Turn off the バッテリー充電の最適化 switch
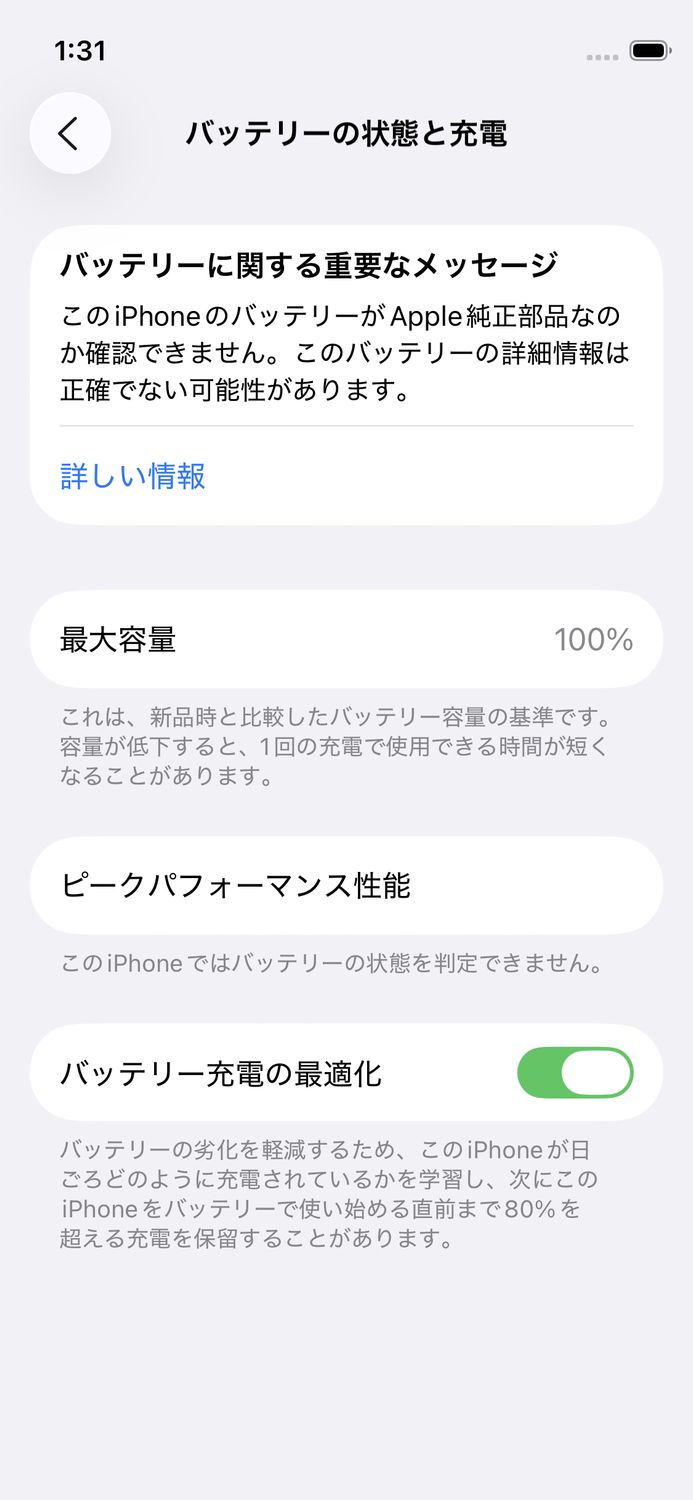This screenshot has height=1500, width=693. (574, 1073)
